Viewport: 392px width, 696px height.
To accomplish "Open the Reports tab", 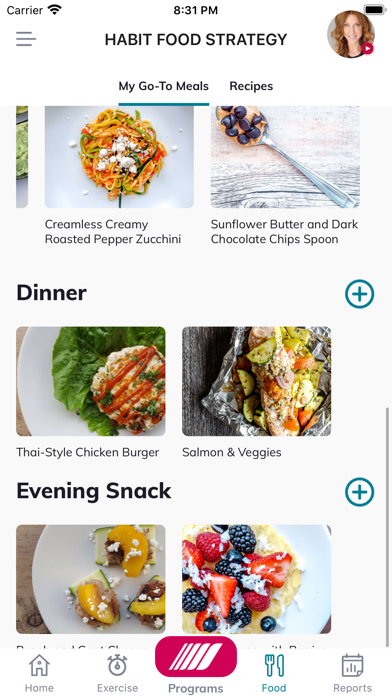I will click(352, 673).
